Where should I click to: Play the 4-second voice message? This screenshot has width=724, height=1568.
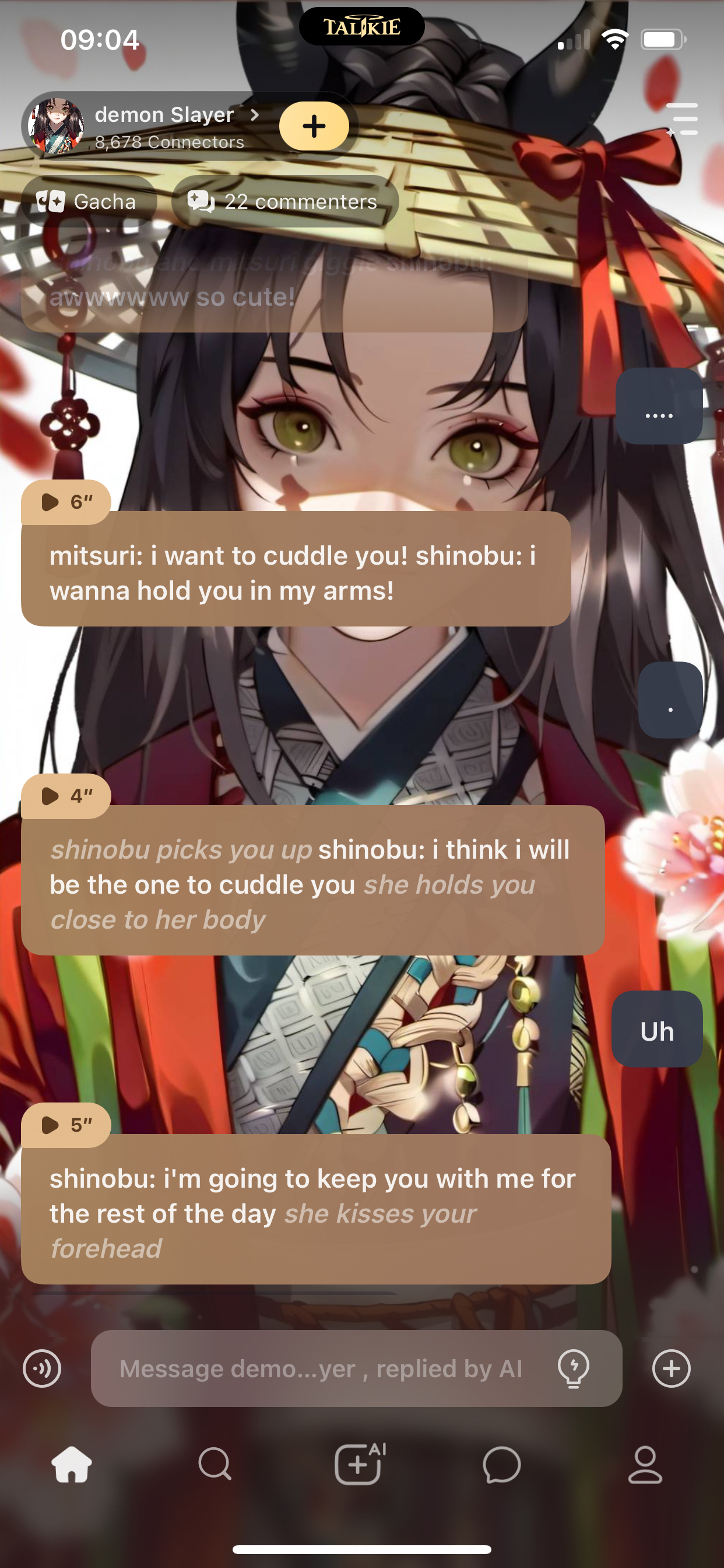click(x=66, y=796)
